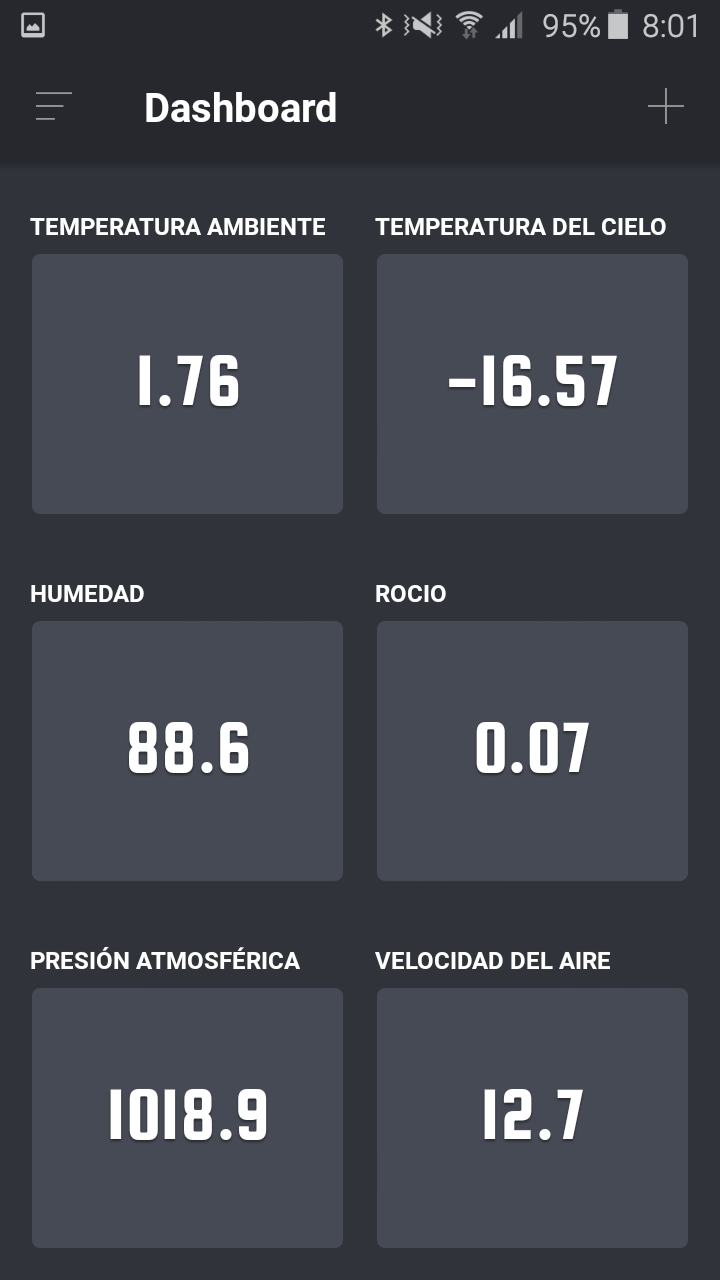Image resolution: width=720 pixels, height=1280 pixels.
Task: Tap the Velocidad del Aire card
Action: pos(532,1117)
